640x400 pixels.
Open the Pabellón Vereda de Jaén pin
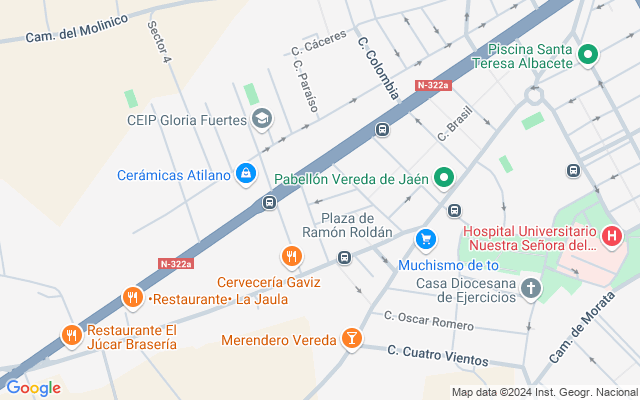click(445, 179)
